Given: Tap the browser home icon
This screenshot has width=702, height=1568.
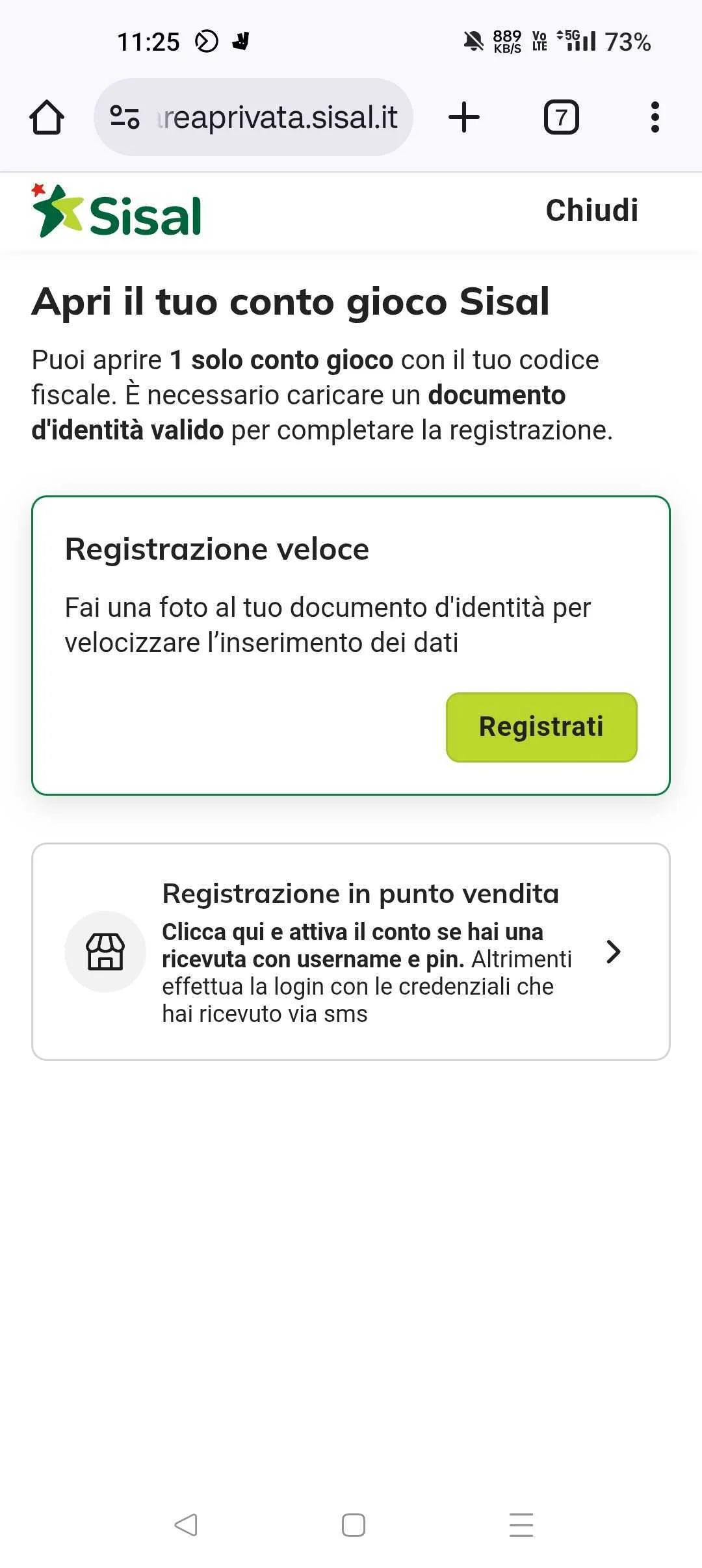Looking at the screenshot, I should tap(47, 117).
